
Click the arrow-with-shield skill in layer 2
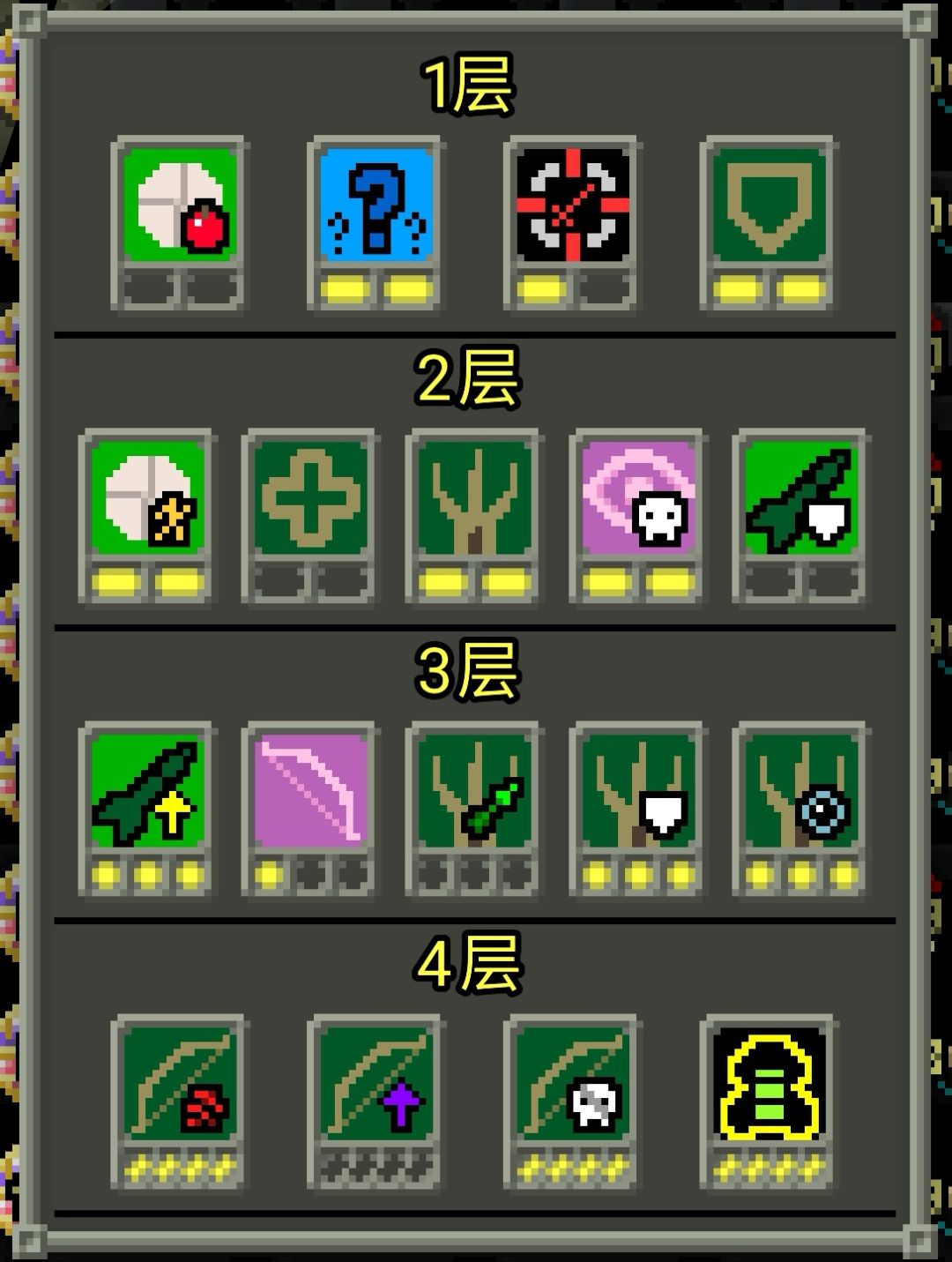(x=799, y=503)
